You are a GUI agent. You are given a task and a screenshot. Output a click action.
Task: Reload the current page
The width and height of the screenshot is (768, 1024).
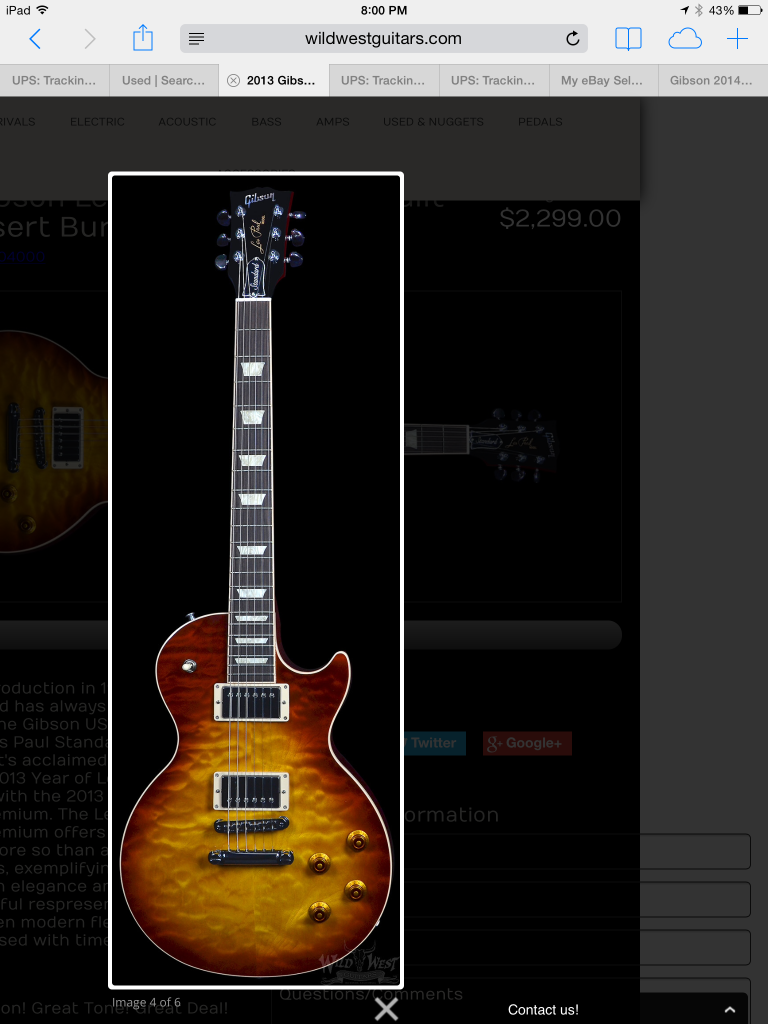(x=572, y=39)
